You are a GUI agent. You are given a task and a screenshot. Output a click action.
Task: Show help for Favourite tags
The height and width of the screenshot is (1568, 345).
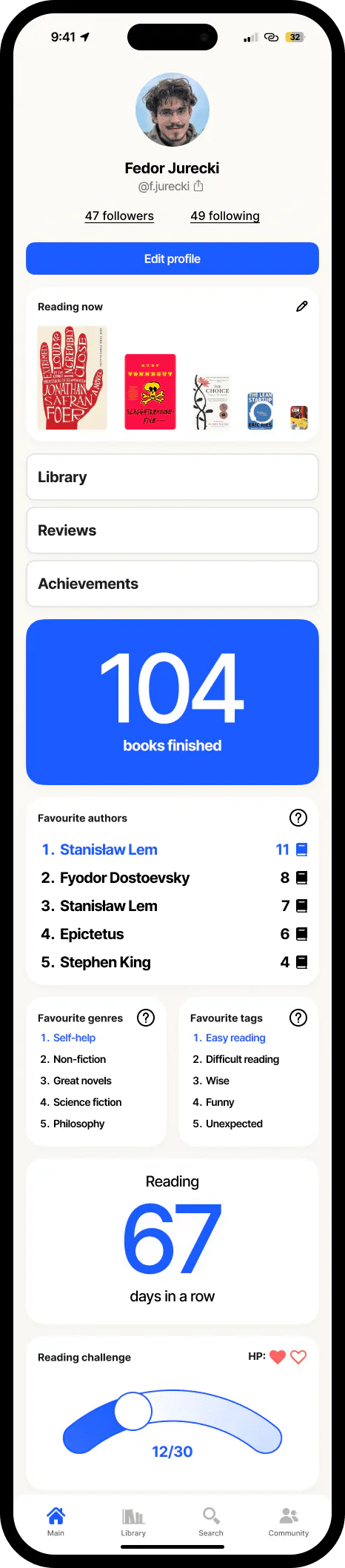298,1018
